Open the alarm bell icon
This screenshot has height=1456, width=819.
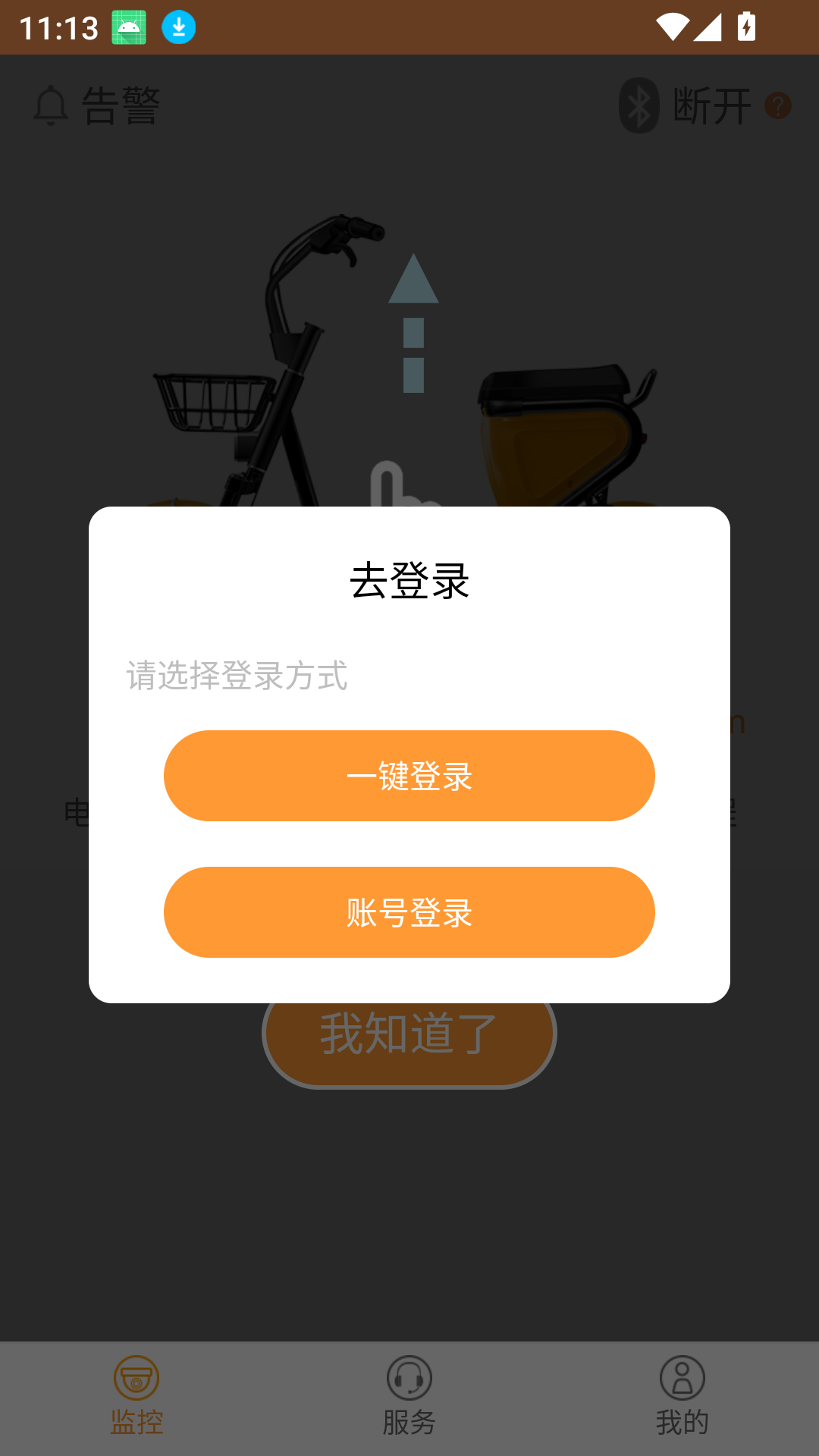[50, 105]
